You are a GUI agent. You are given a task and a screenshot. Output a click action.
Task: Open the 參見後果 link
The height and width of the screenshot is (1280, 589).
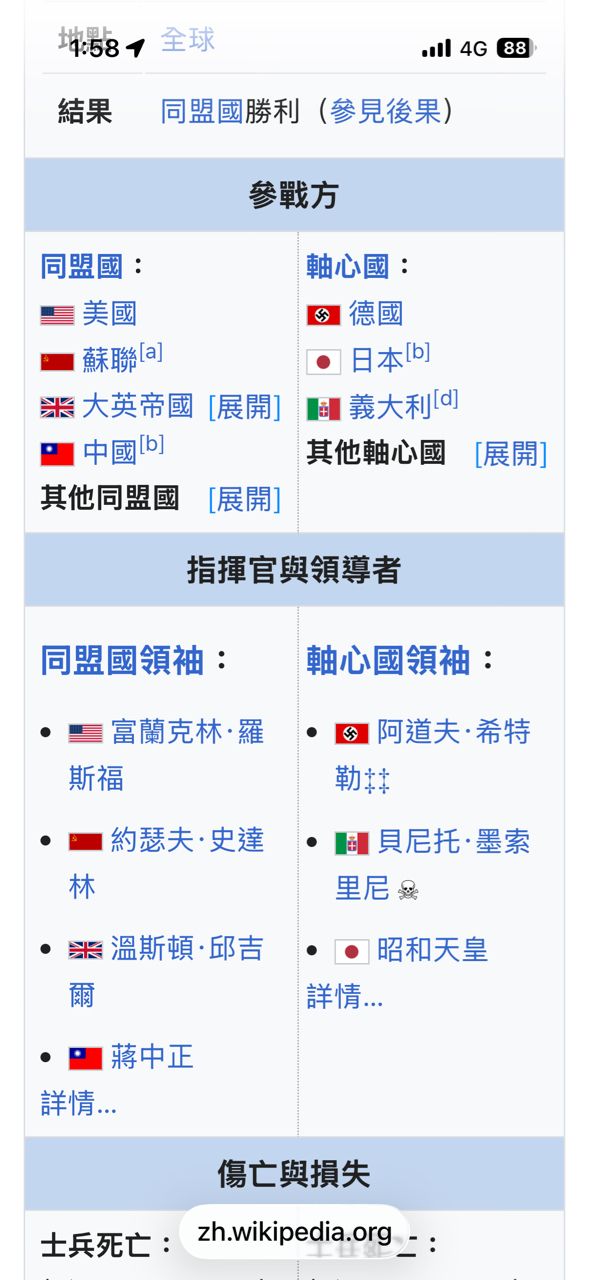pos(386,111)
